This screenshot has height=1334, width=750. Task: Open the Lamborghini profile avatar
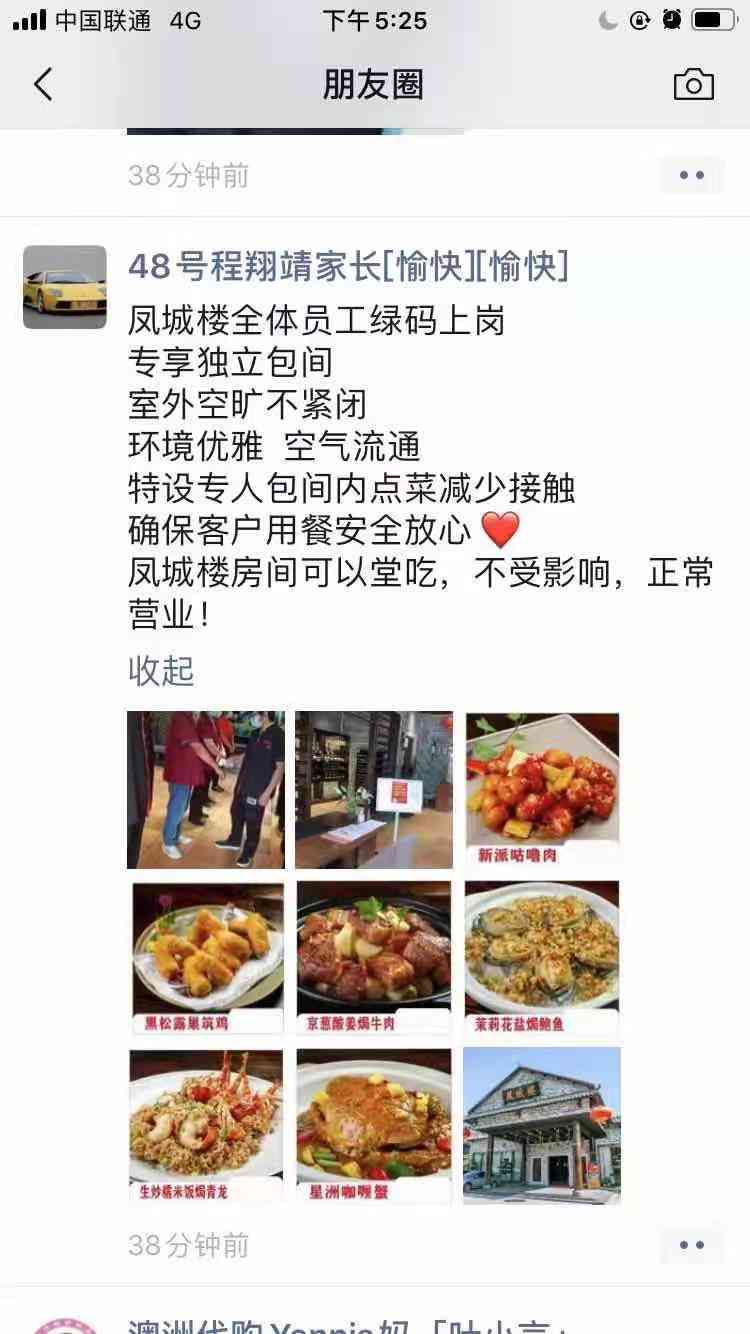pos(65,287)
